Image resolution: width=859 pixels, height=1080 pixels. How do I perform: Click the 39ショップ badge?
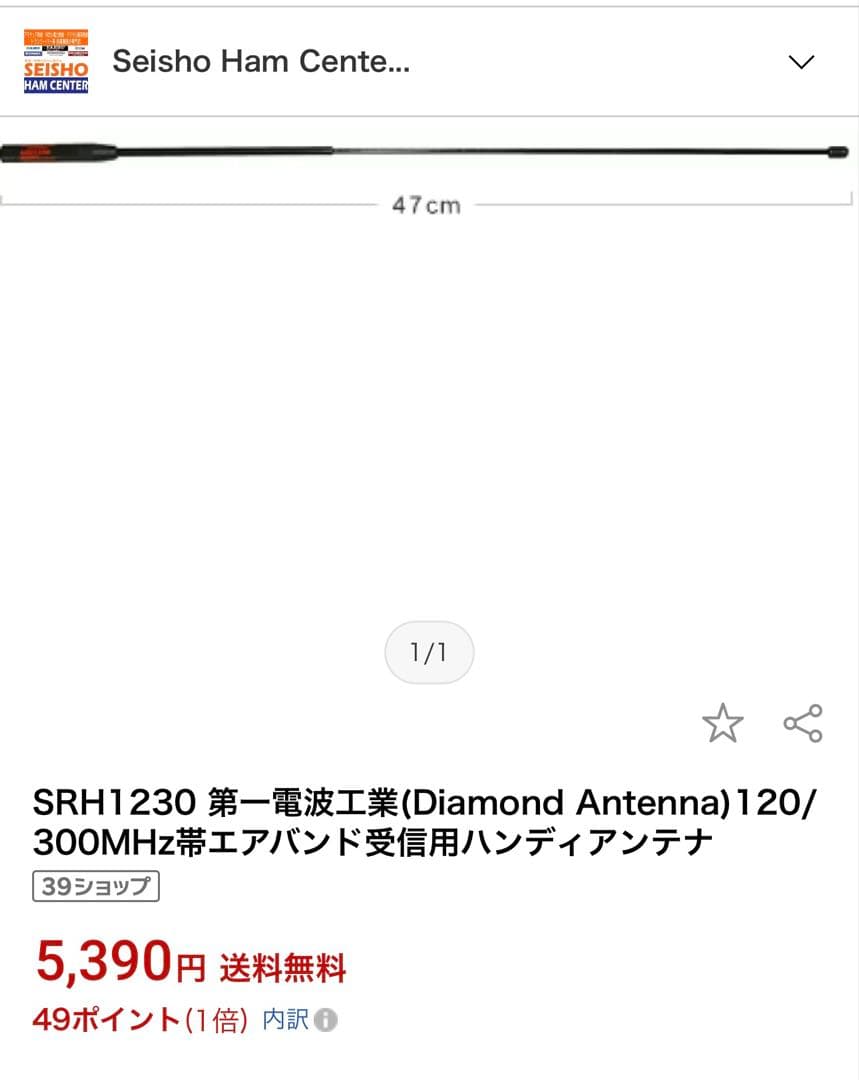(95, 886)
